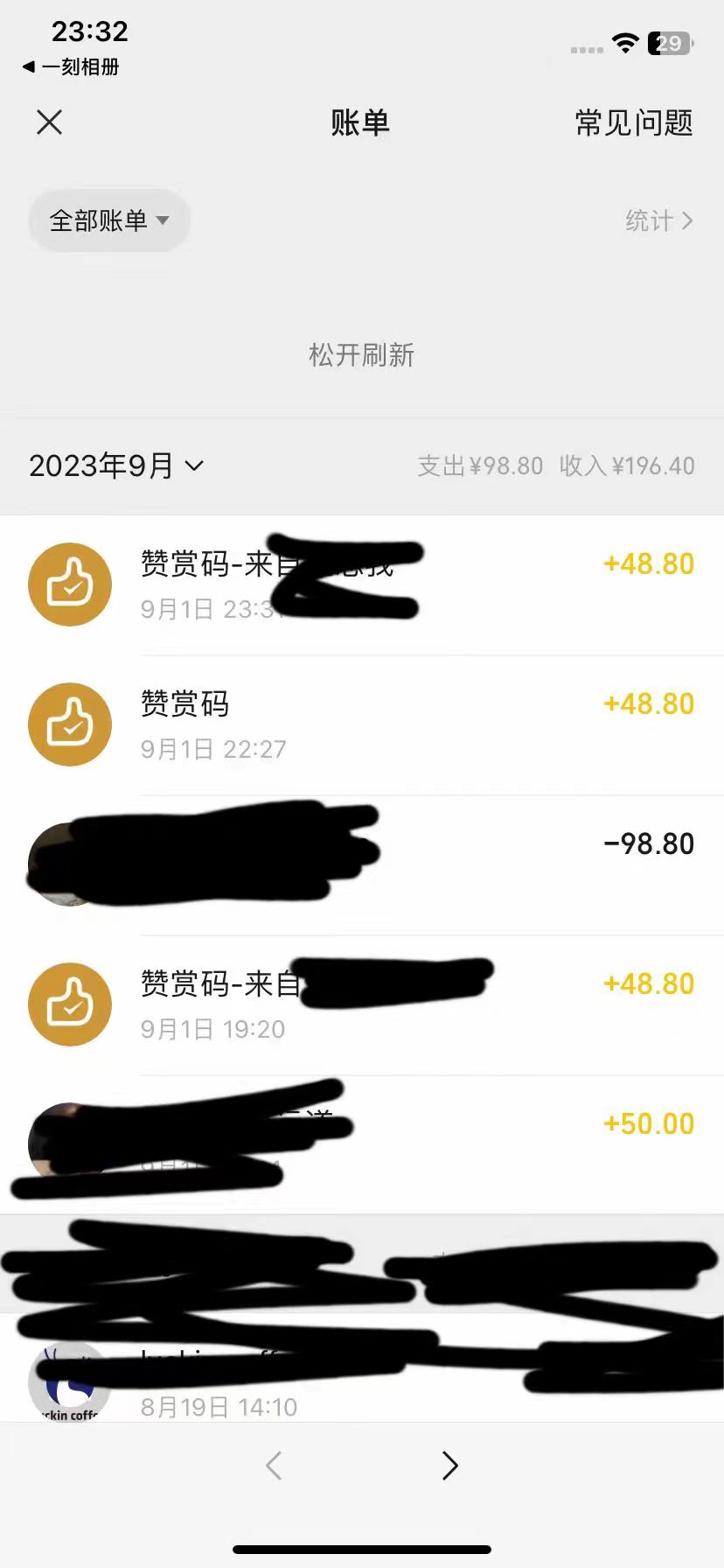The image size is (724, 1568).
Task: Open 赞赏码 record from 9月1日 22:27
Action: pyautogui.click(x=362, y=725)
